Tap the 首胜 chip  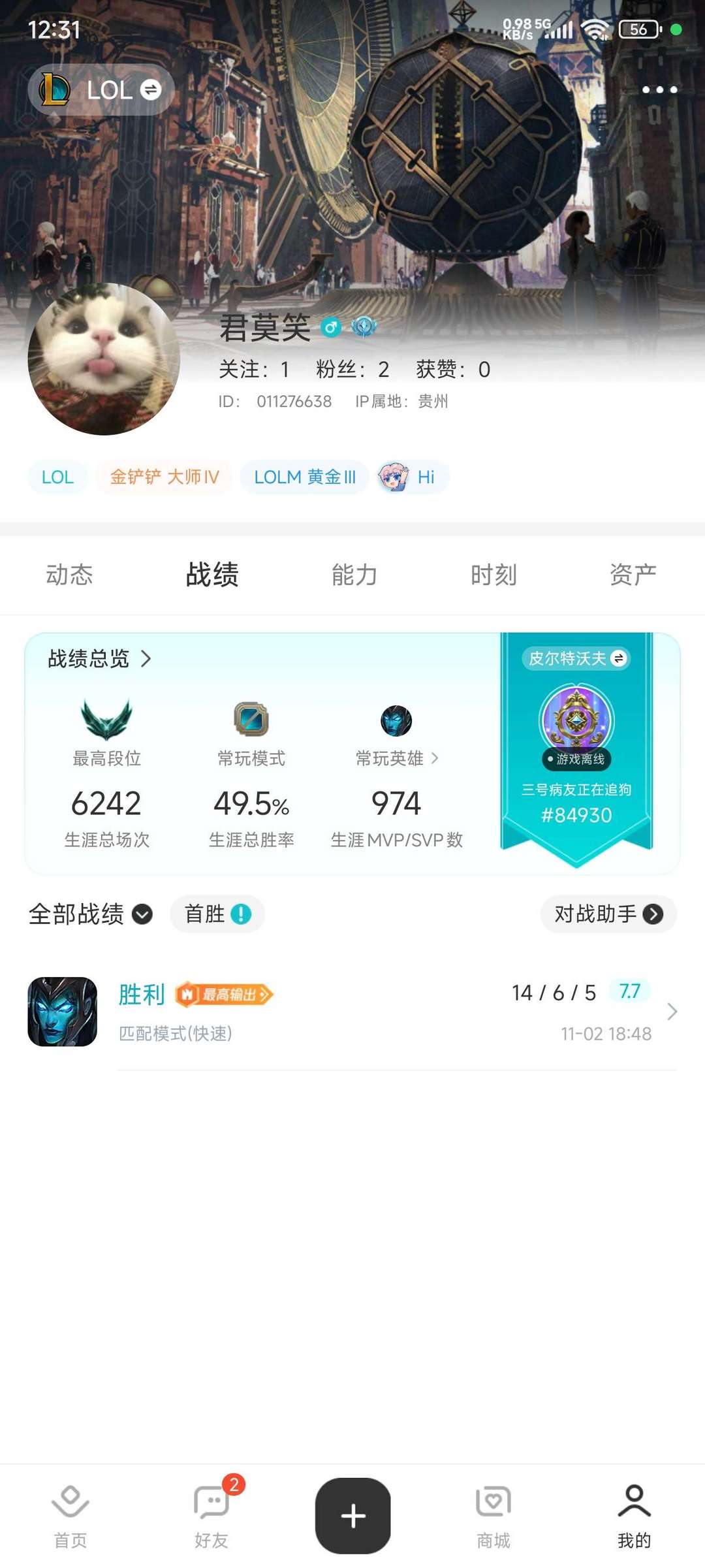217,914
